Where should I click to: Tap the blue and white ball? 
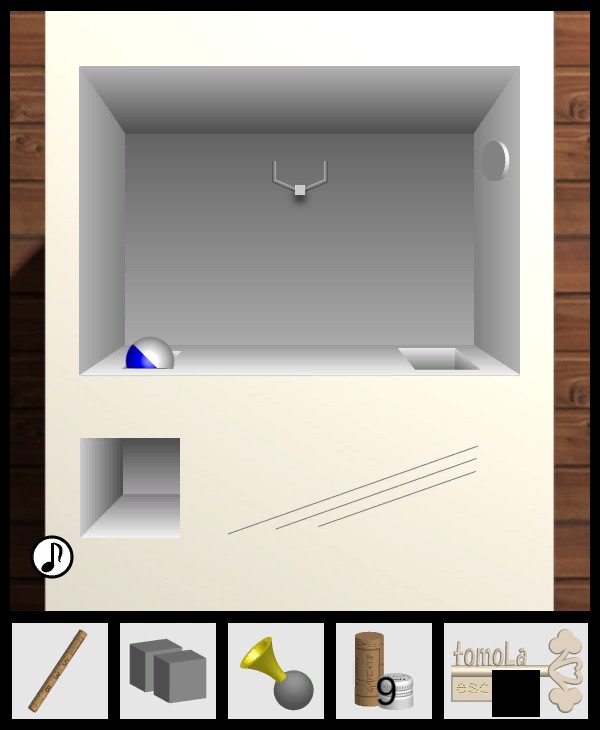149,354
